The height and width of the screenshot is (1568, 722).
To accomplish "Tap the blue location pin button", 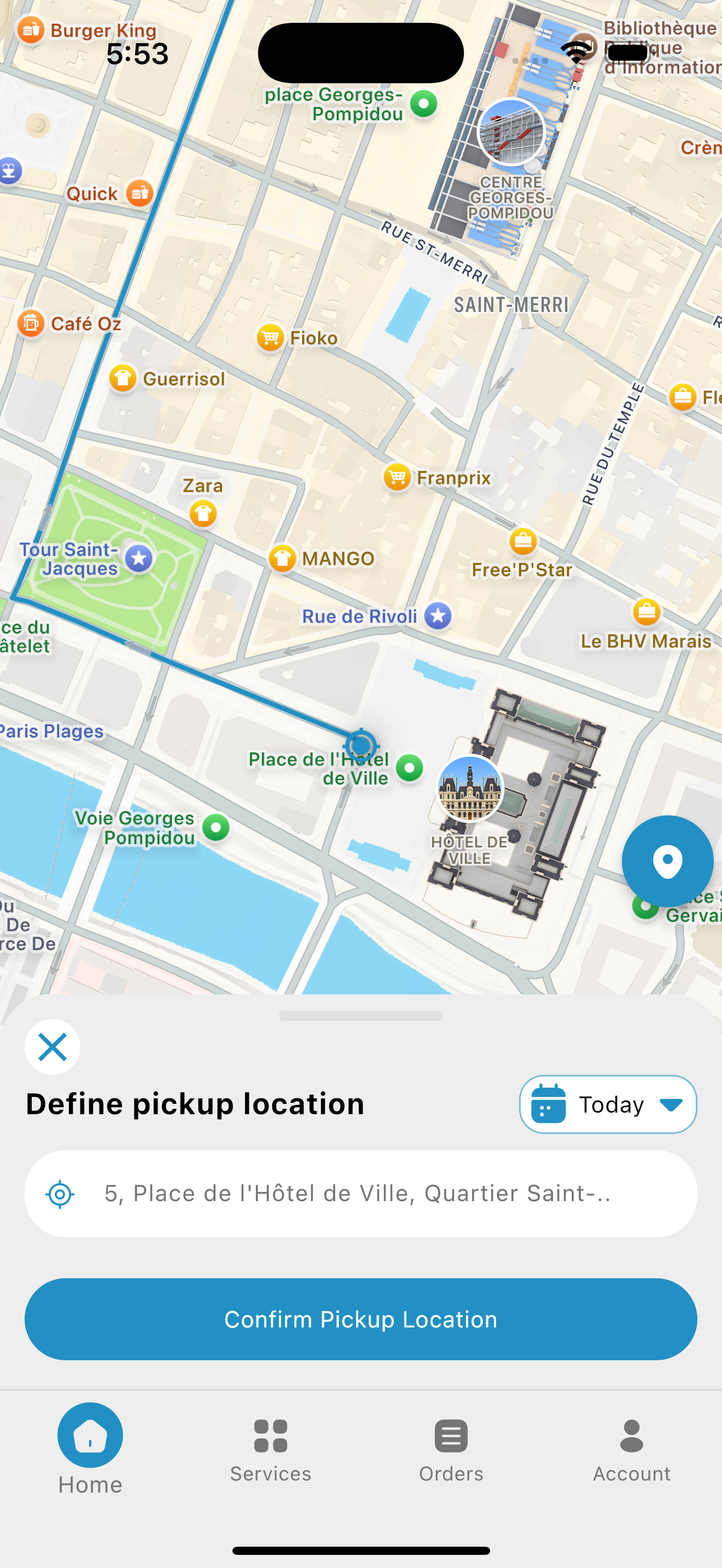I will point(667,861).
